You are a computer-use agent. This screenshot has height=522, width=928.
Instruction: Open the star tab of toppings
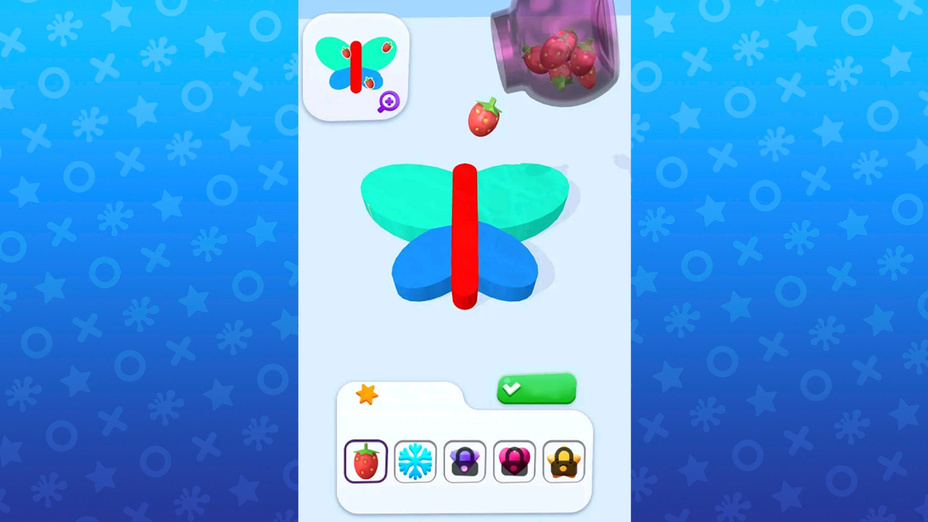point(368,394)
